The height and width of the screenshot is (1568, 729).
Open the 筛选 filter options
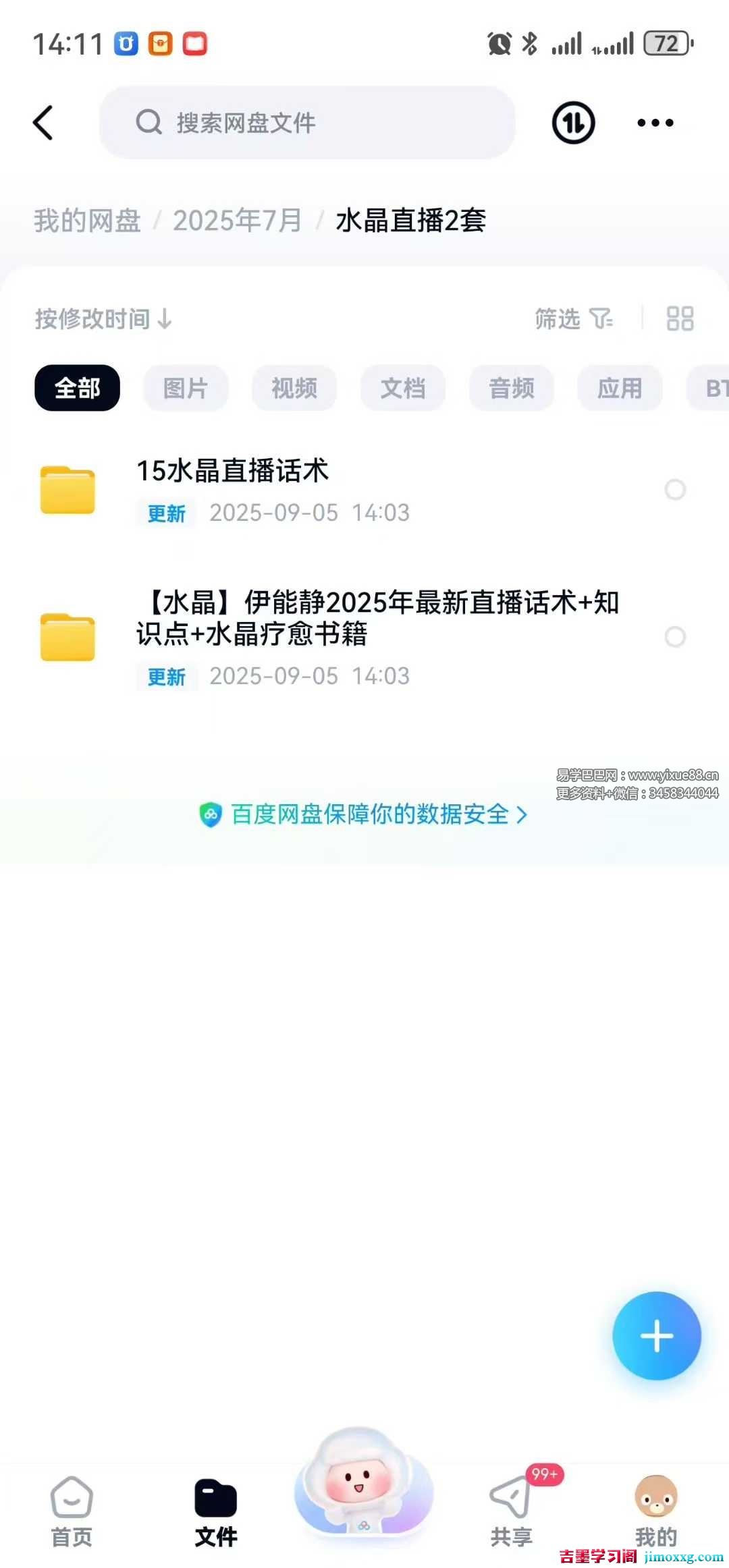point(572,318)
